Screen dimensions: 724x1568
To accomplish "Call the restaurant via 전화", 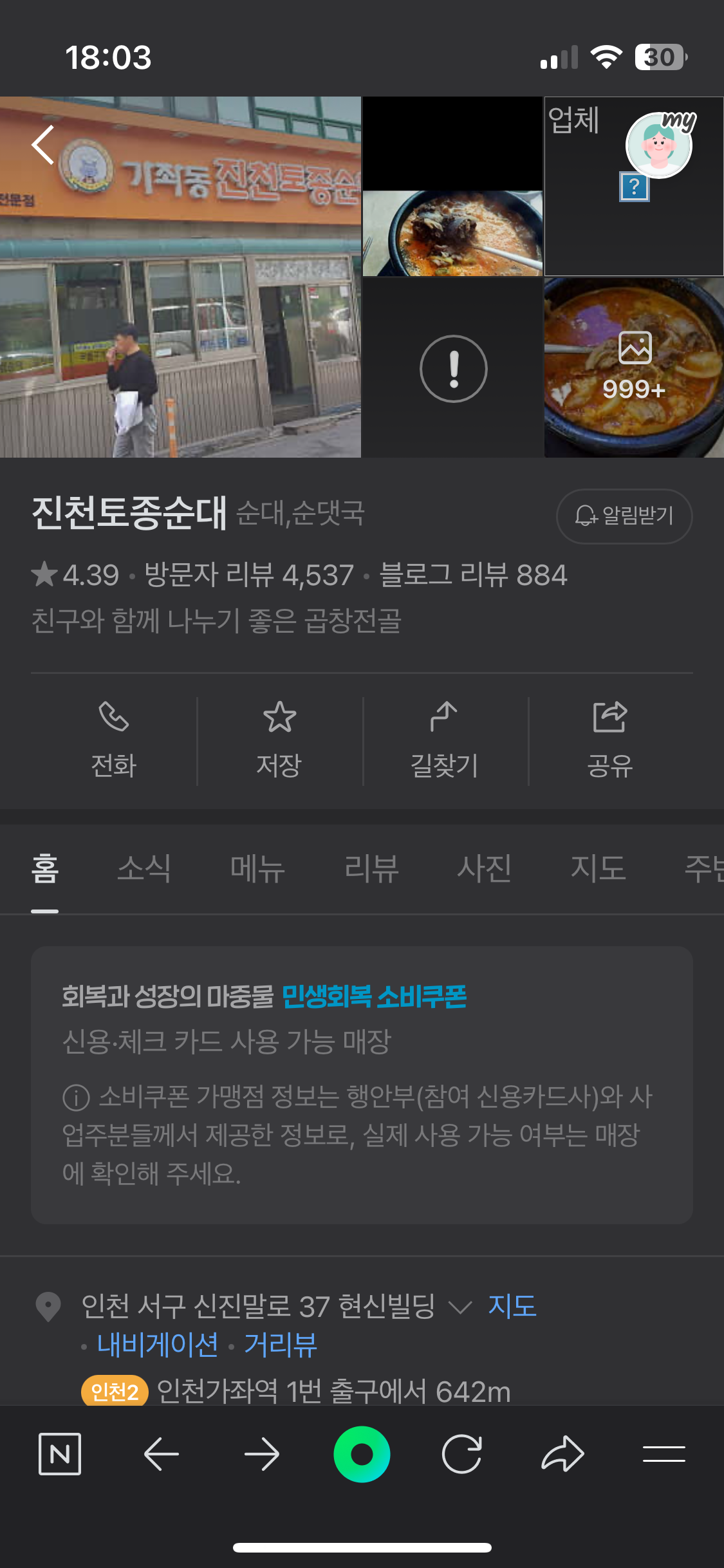I will point(114,741).
